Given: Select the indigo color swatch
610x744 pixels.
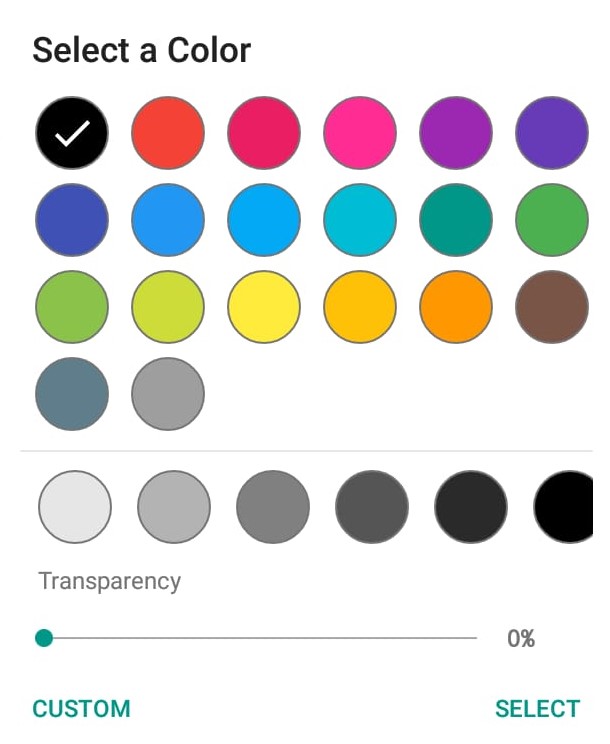Looking at the screenshot, I should (x=72, y=220).
